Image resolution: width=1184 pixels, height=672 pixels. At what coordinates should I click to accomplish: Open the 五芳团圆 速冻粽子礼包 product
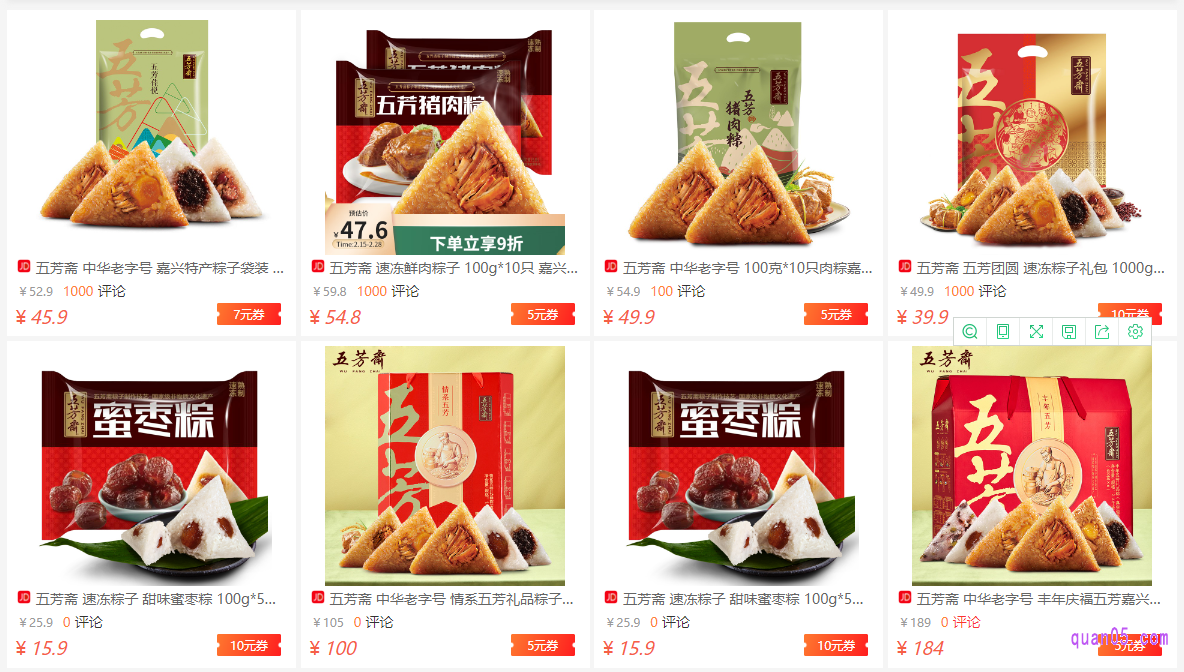[x=1040, y=268]
